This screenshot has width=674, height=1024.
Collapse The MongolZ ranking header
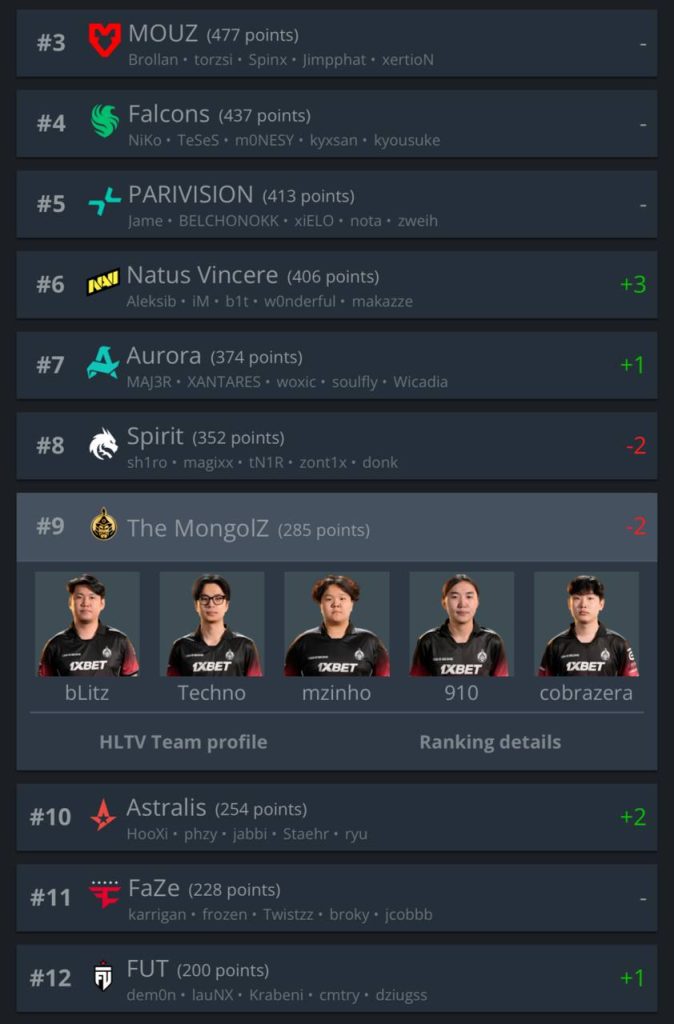point(336,527)
